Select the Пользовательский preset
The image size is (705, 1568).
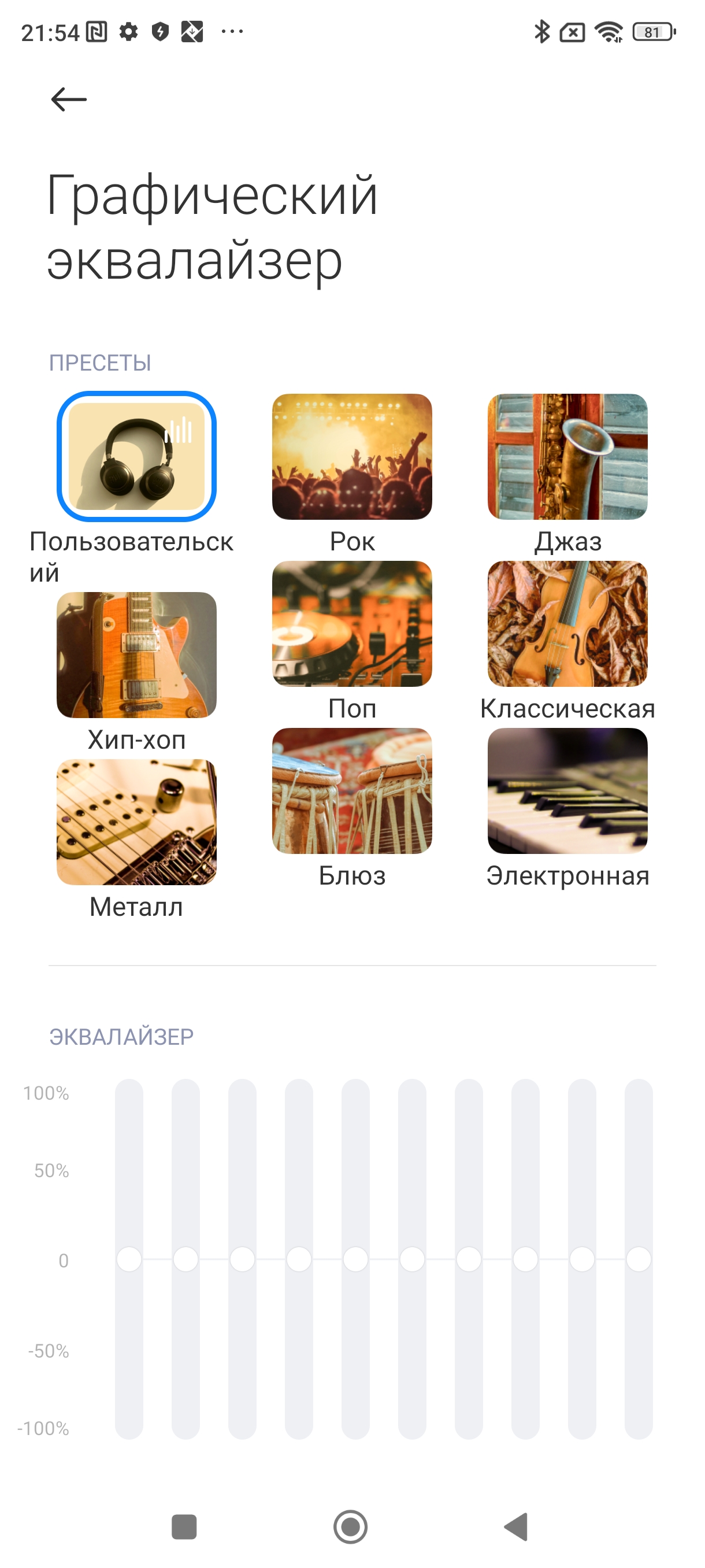(x=137, y=457)
